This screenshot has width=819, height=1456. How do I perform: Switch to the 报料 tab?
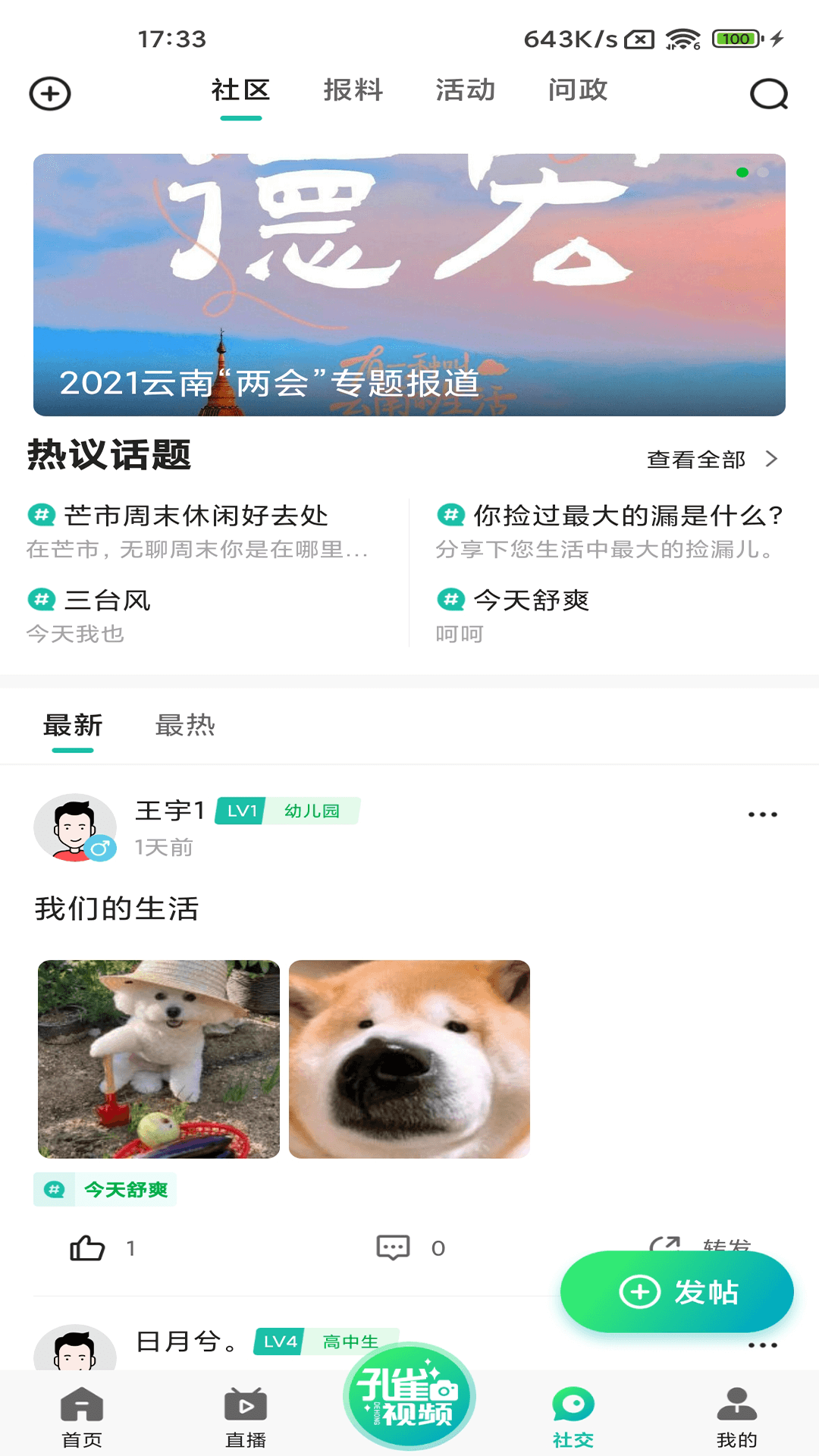click(352, 90)
